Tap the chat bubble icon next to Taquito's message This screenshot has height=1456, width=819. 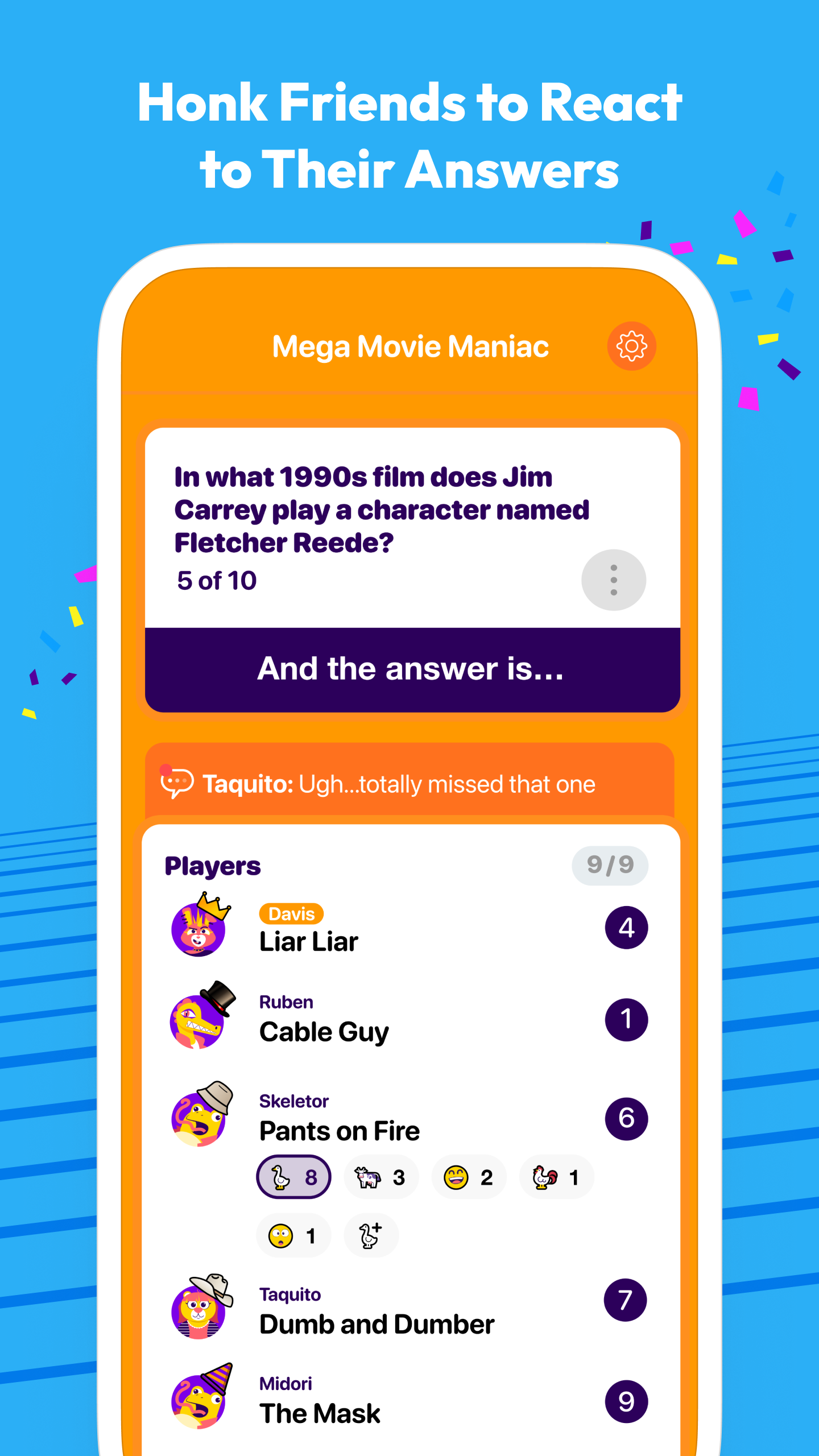[177, 783]
